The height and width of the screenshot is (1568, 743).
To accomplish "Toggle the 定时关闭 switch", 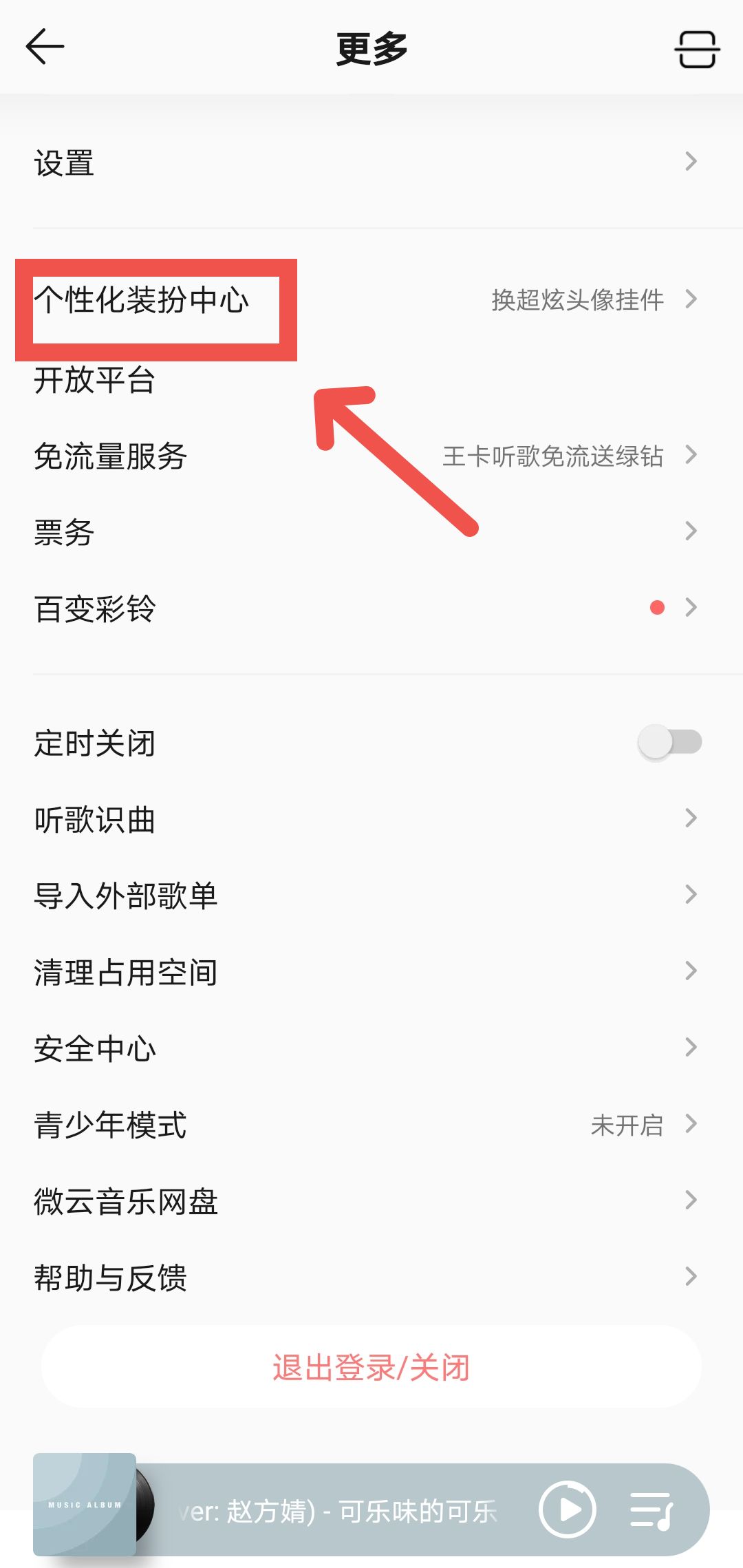I will pos(669,742).
